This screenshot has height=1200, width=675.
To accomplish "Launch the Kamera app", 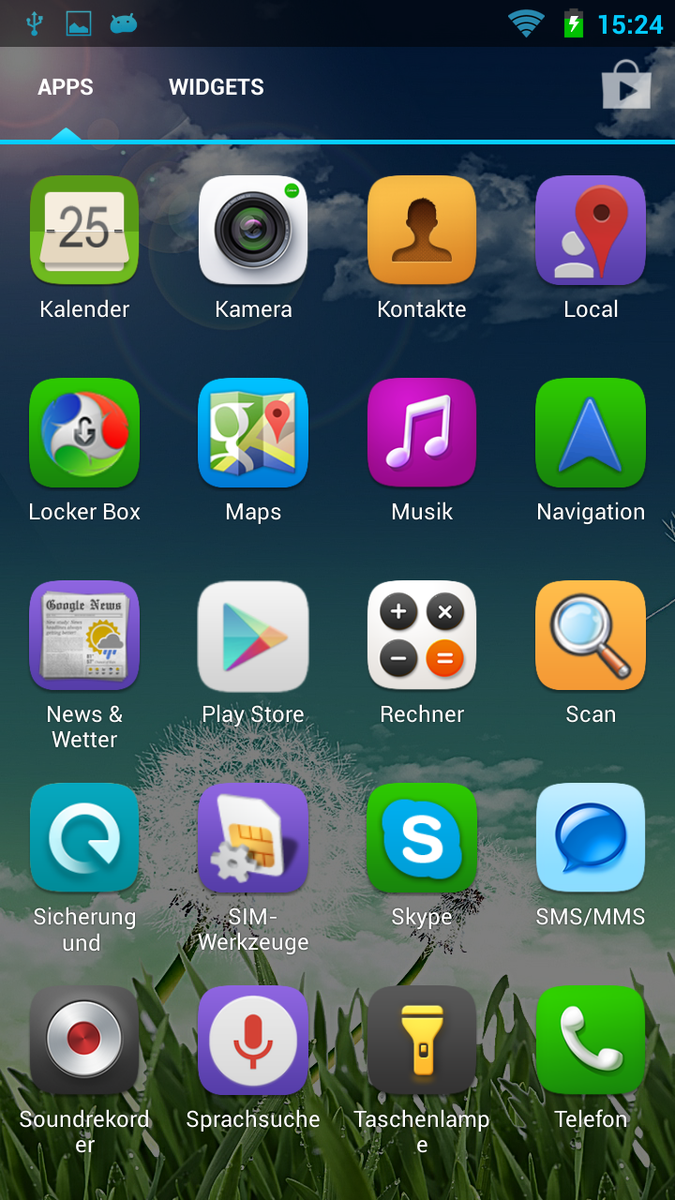I will click(253, 231).
